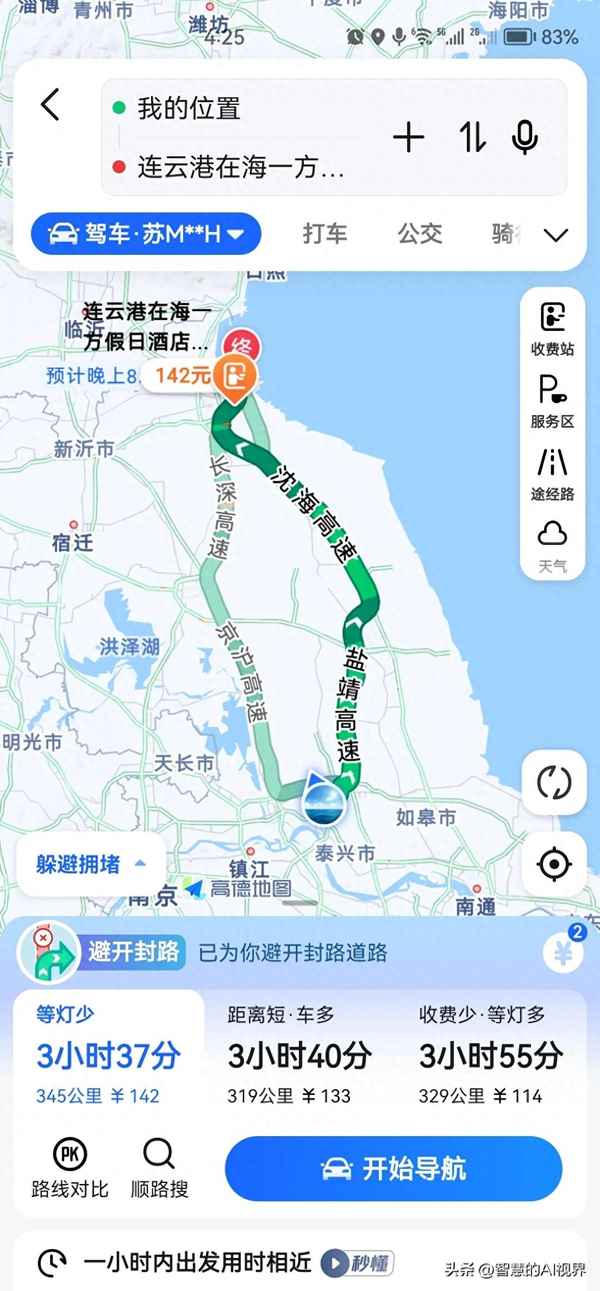Edit the 连云港在海一方 destination field
Image resolution: width=600 pixels, height=1291 pixels.
pyautogui.click(x=240, y=167)
